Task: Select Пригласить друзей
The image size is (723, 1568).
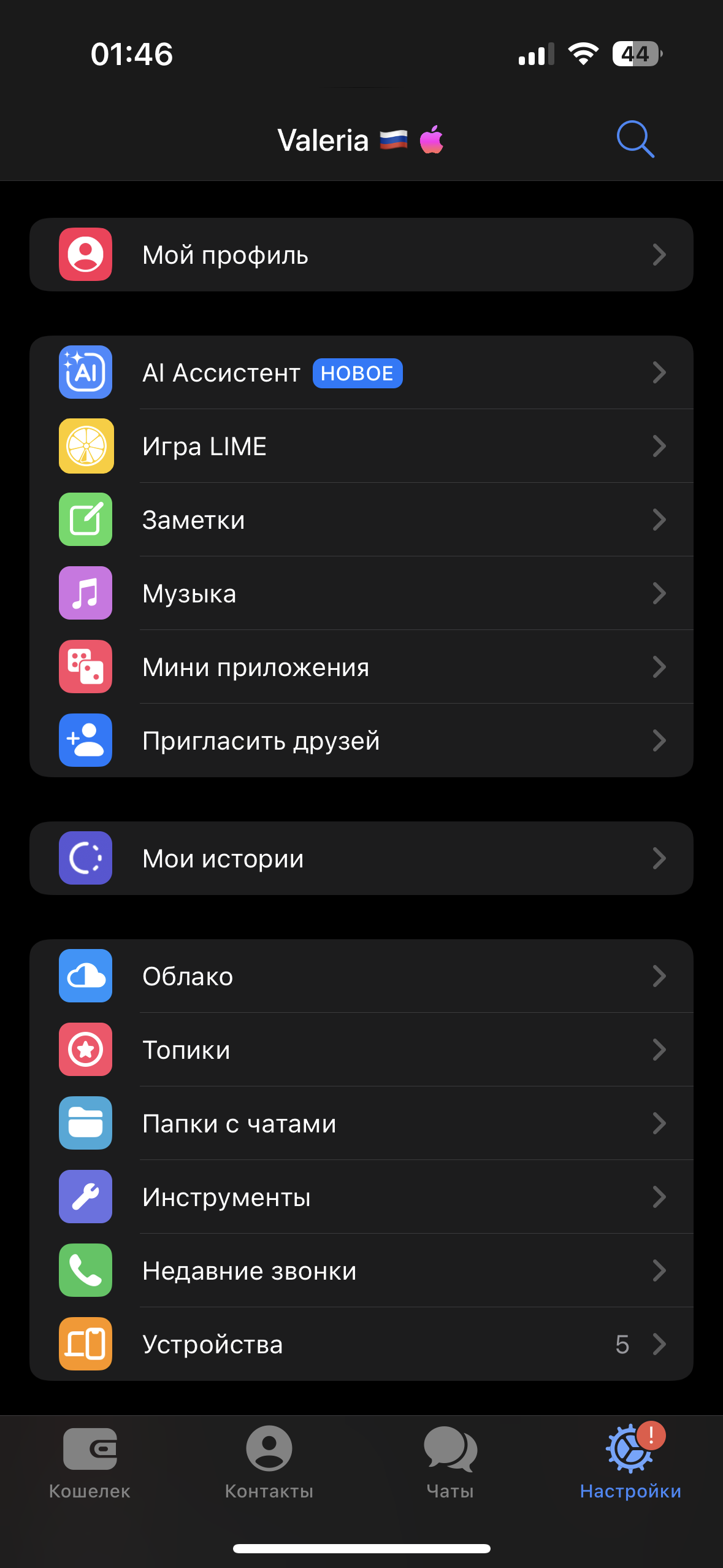Action: click(361, 740)
